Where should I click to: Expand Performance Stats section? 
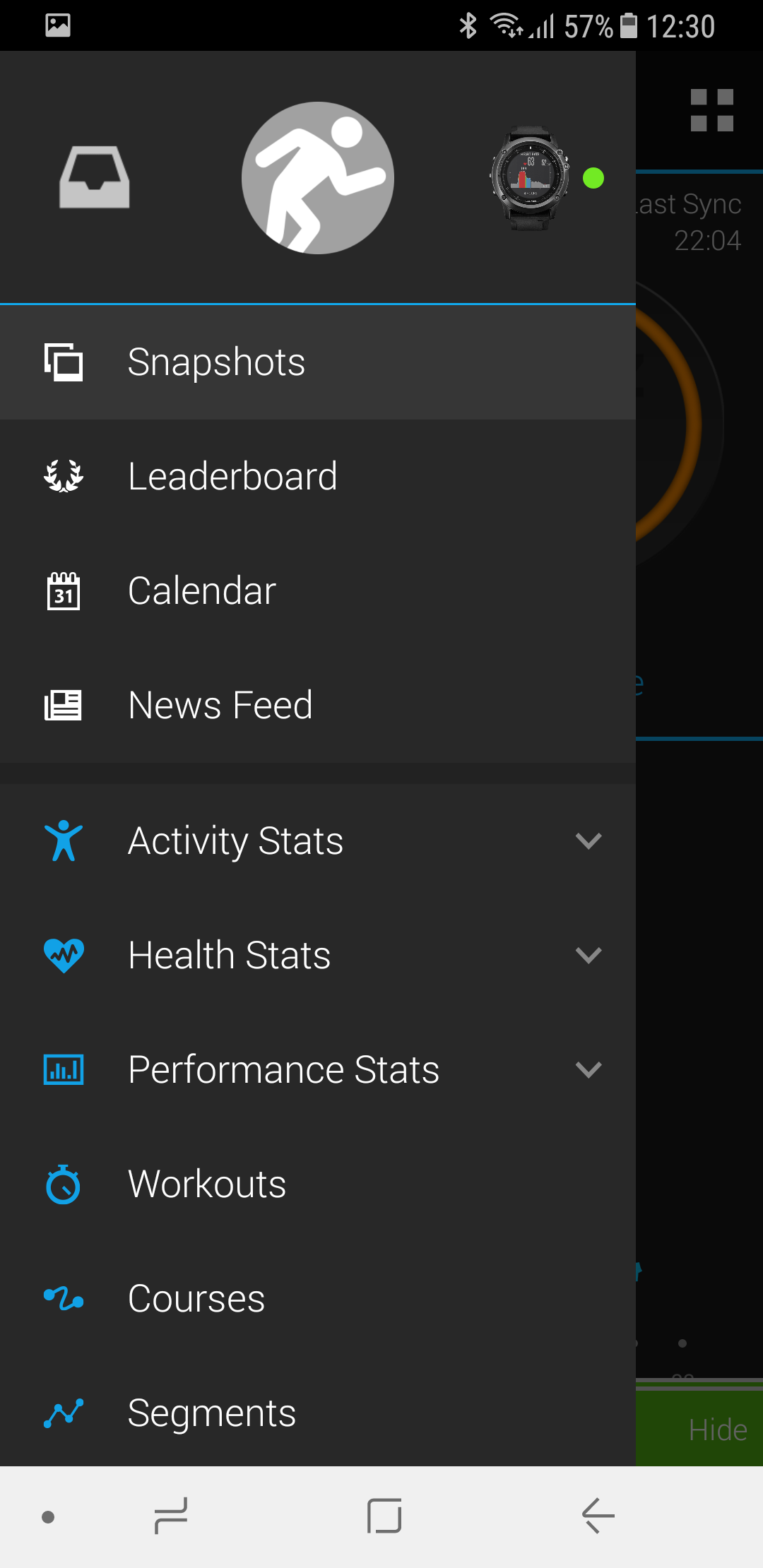click(x=318, y=1070)
